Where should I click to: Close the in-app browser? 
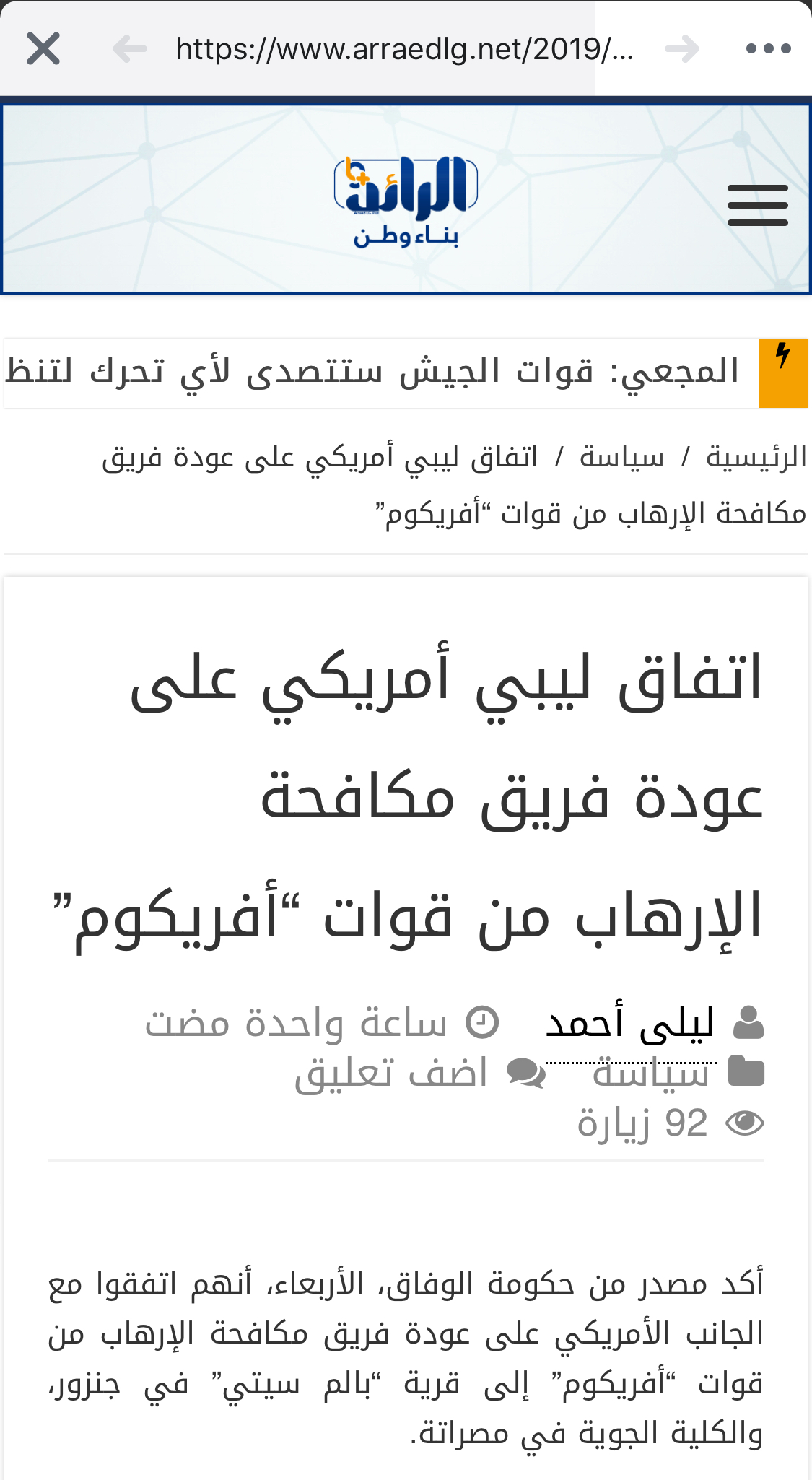click(x=43, y=49)
